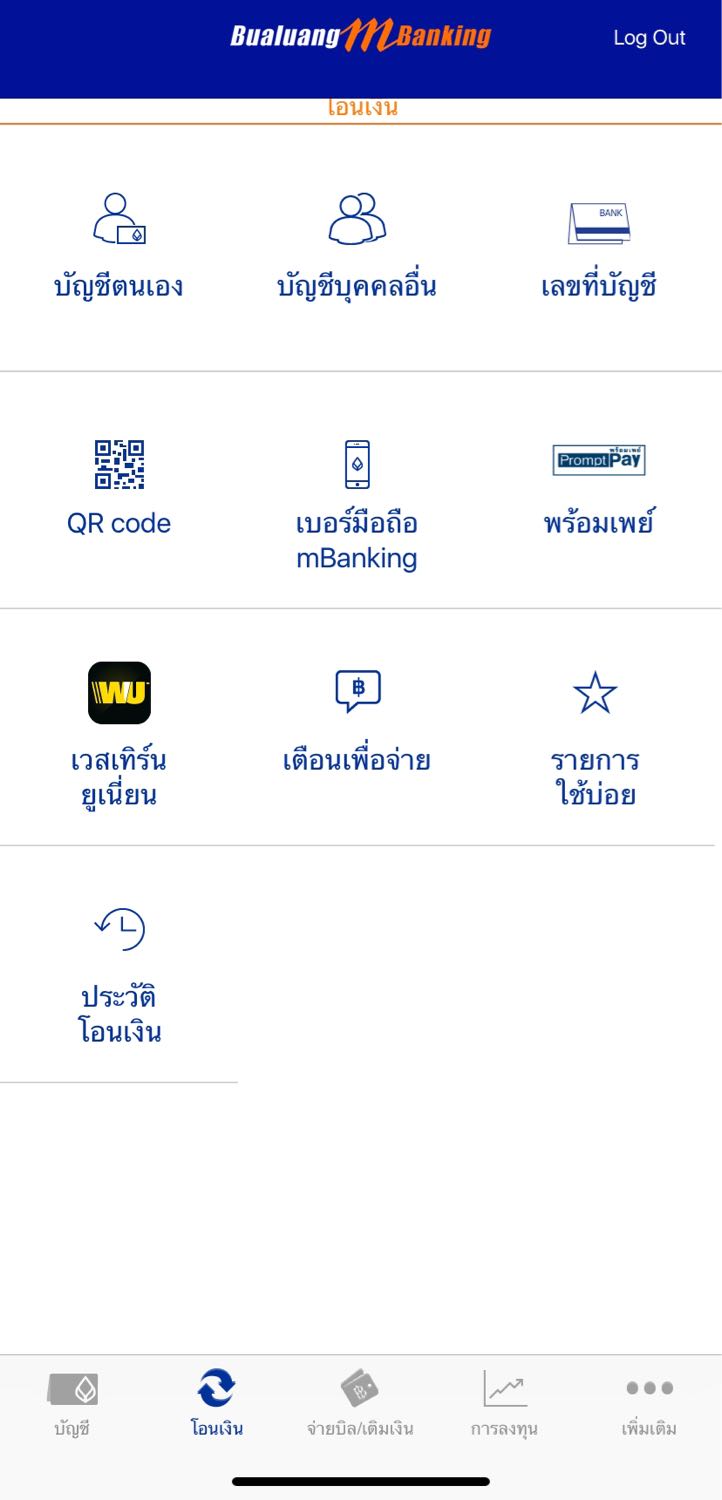Viewport: 722px width, 1500px height.
Task: Open transfer by account number (เลขที่บัญชี)
Action: (x=598, y=247)
